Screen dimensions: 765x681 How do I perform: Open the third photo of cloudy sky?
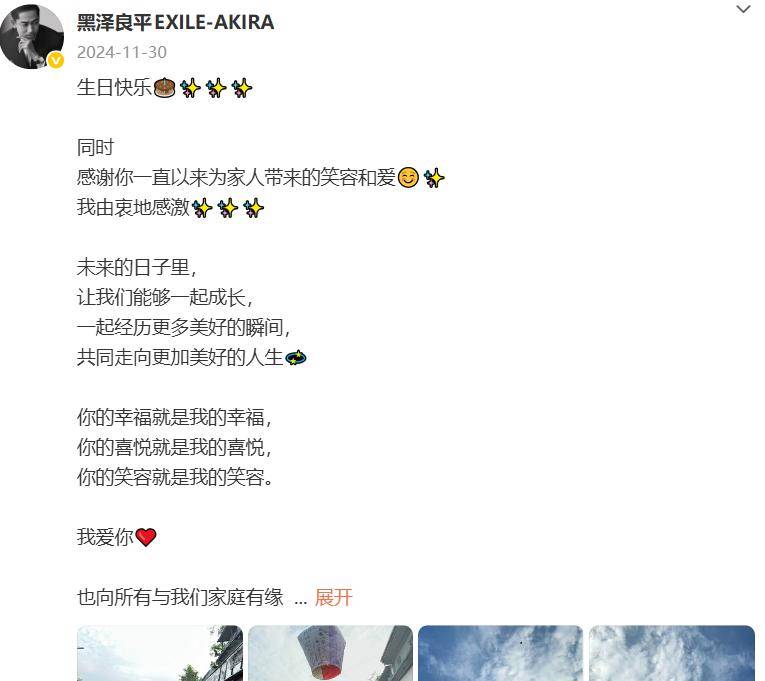pyautogui.click(x=500, y=653)
